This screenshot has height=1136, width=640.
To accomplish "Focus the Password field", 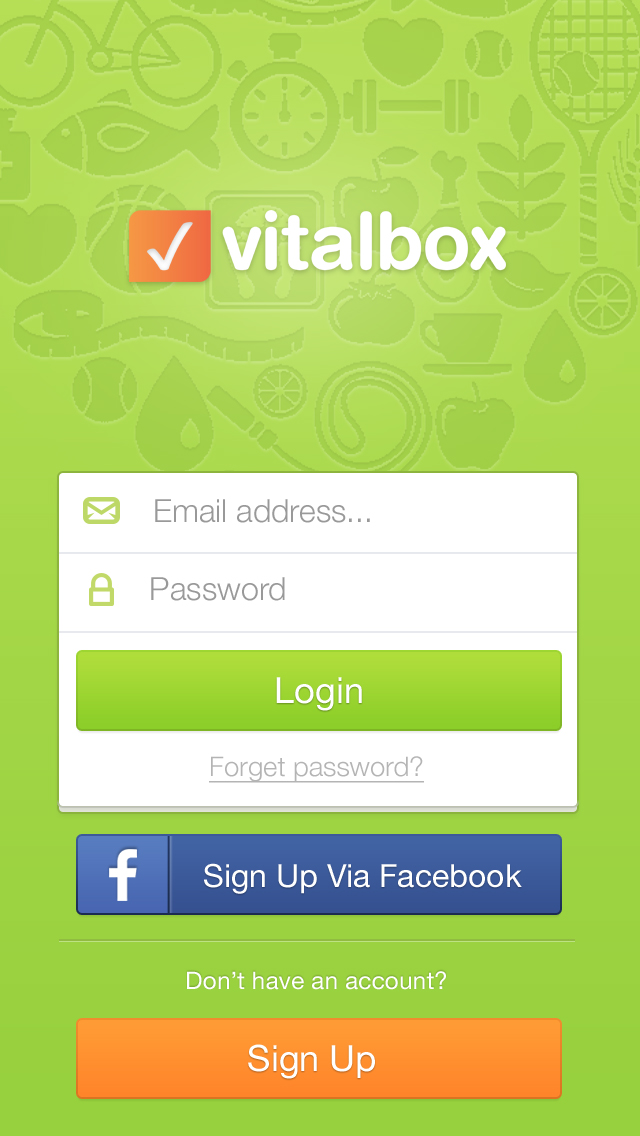I will point(340,590).
